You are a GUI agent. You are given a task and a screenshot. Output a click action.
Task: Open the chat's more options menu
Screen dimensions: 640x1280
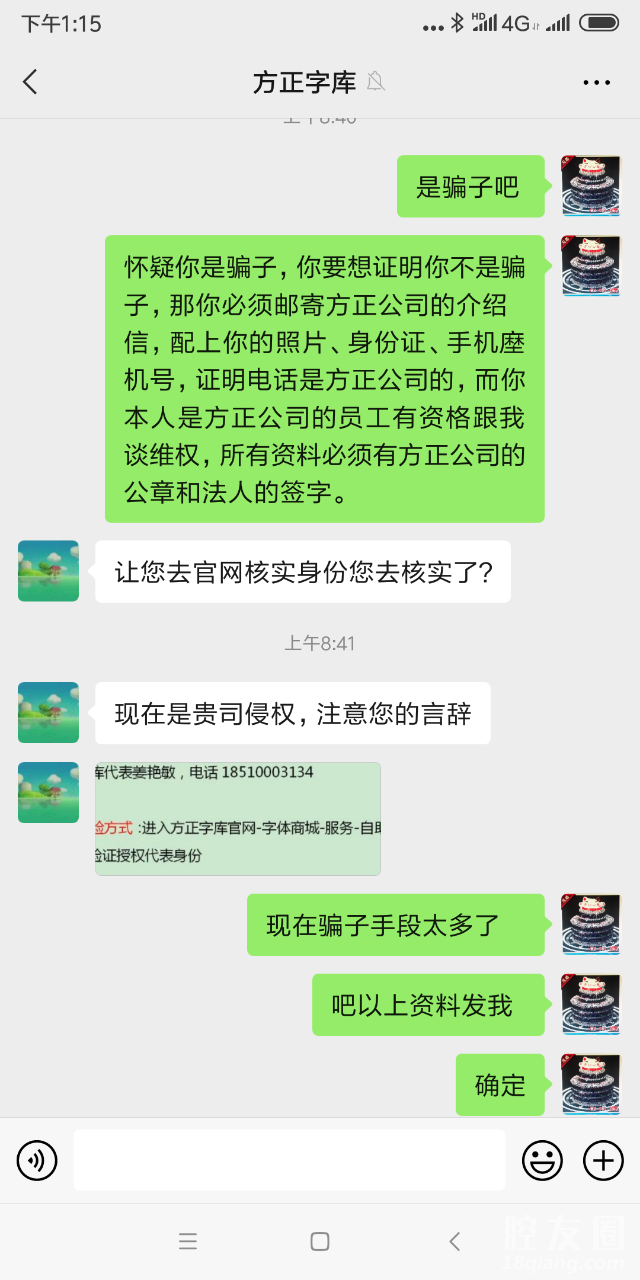(596, 82)
